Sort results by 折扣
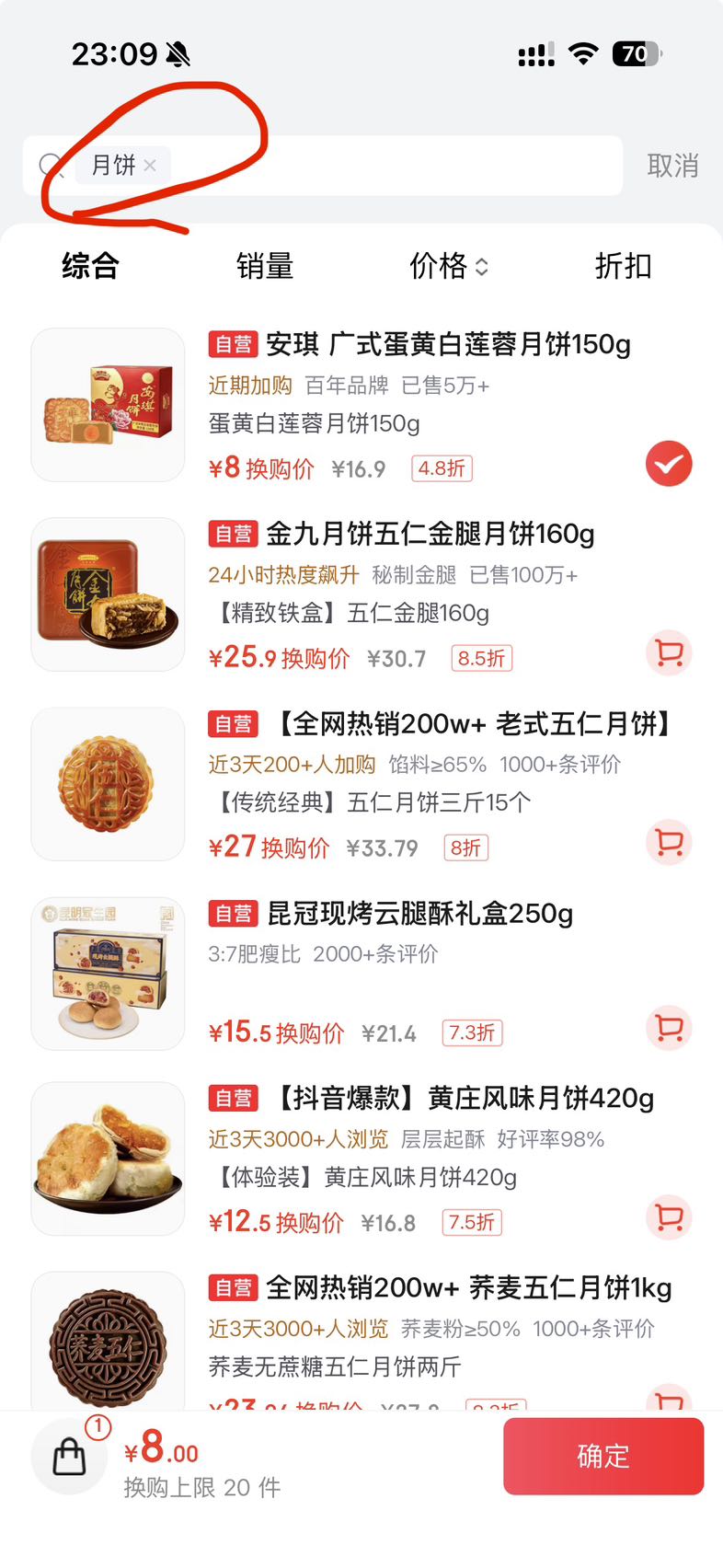The image size is (723, 1568). 623,266
